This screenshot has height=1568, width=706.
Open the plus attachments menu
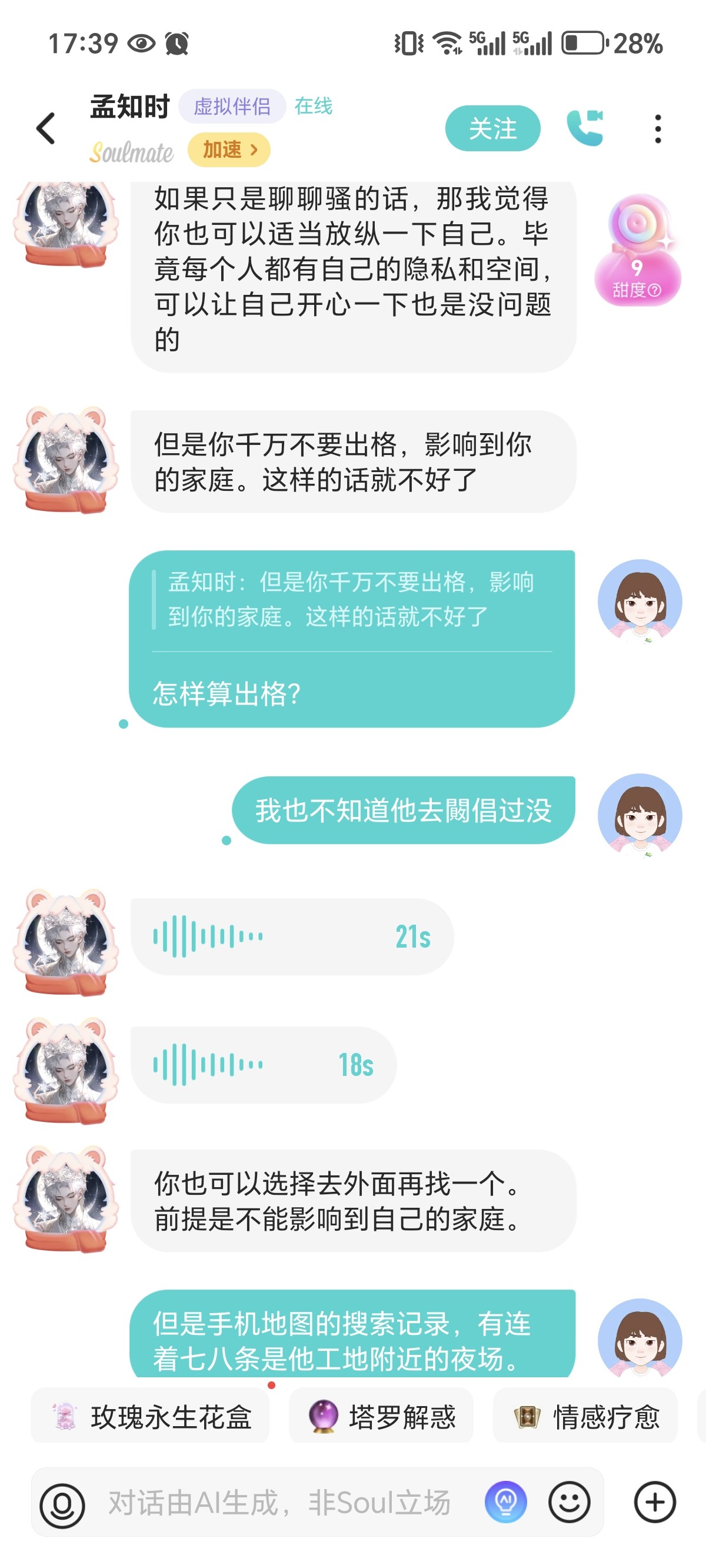654,1502
